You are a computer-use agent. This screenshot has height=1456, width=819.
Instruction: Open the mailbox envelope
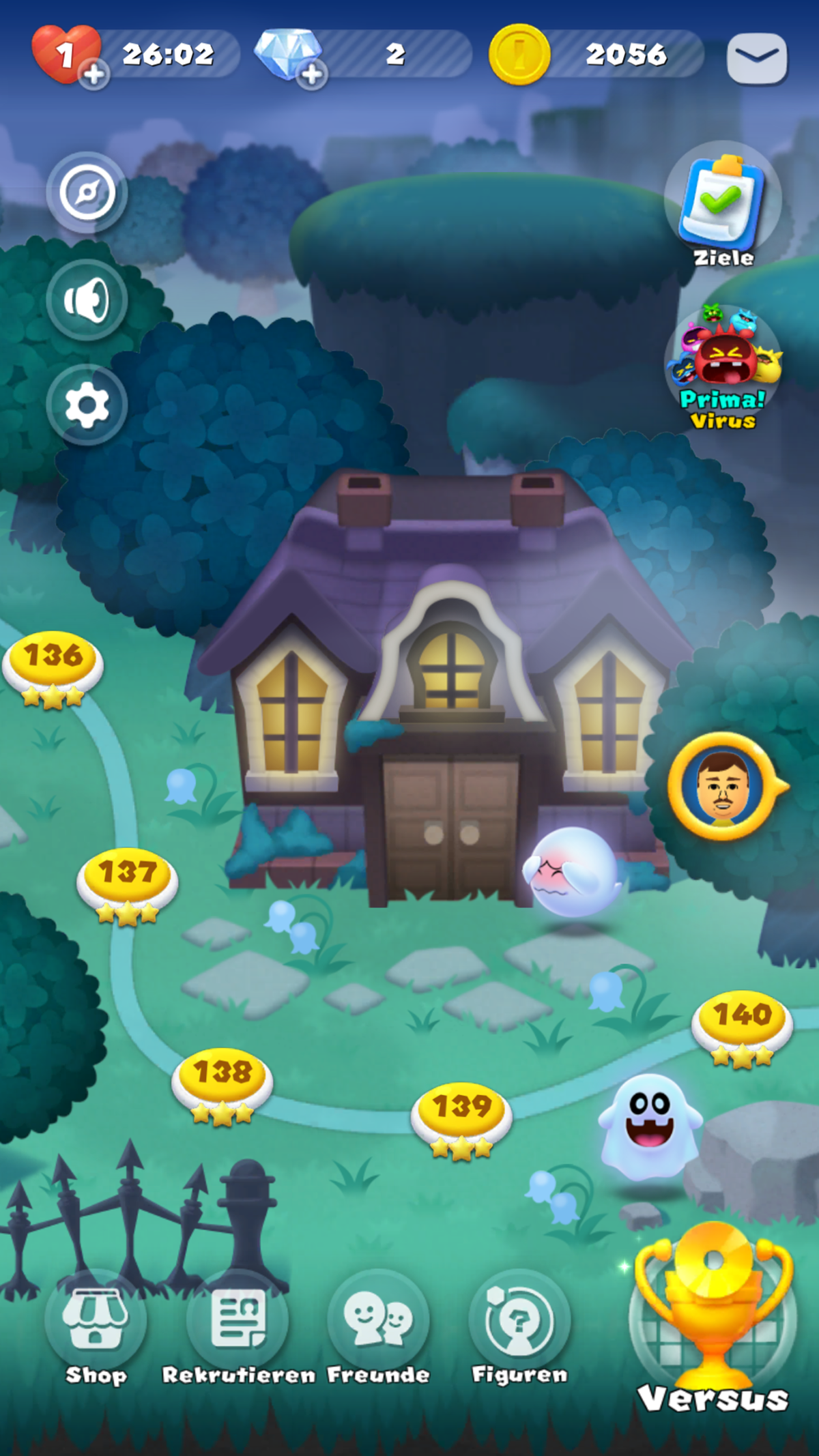point(756,58)
